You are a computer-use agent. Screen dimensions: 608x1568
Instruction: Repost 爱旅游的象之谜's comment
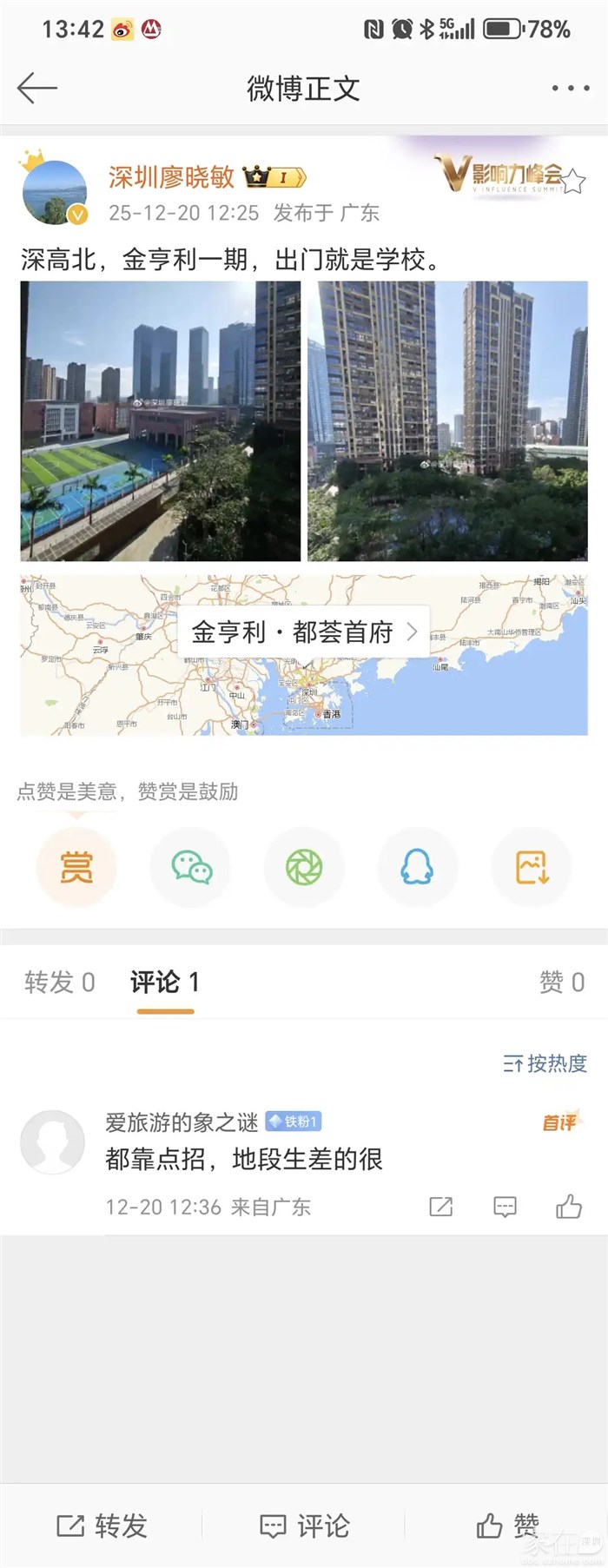click(x=441, y=1207)
